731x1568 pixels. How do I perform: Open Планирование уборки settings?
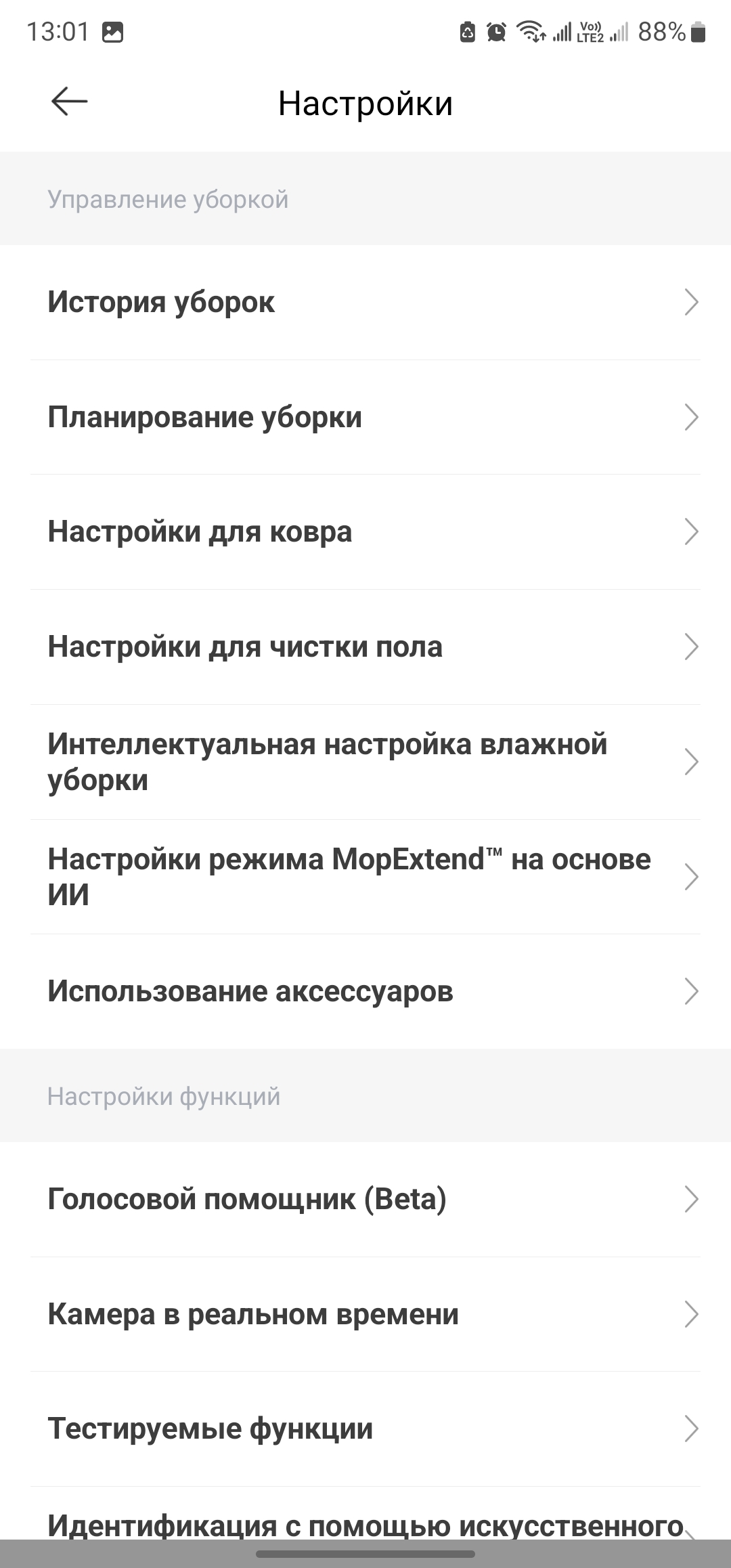click(x=365, y=417)
